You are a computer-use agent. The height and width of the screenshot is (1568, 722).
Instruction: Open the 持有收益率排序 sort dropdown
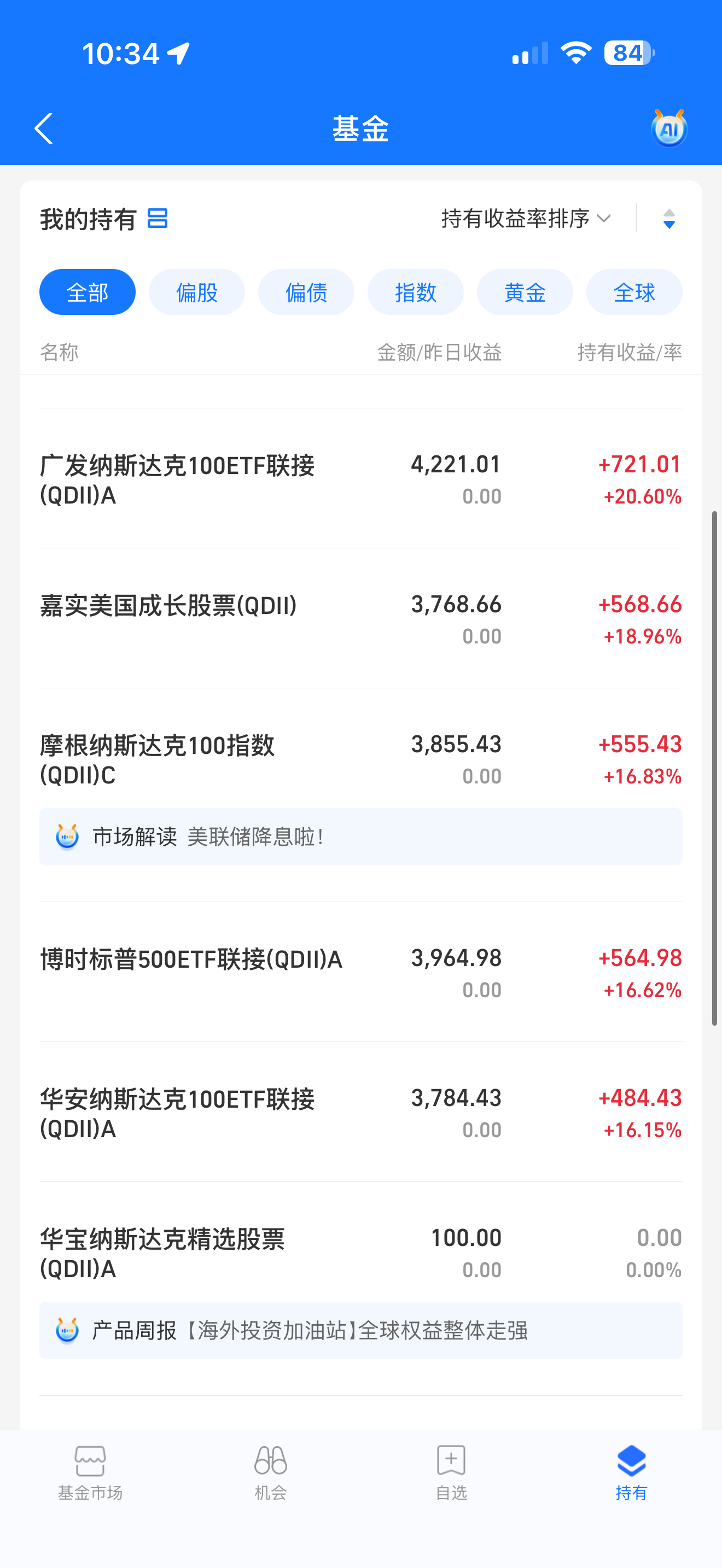pos(526,219)
